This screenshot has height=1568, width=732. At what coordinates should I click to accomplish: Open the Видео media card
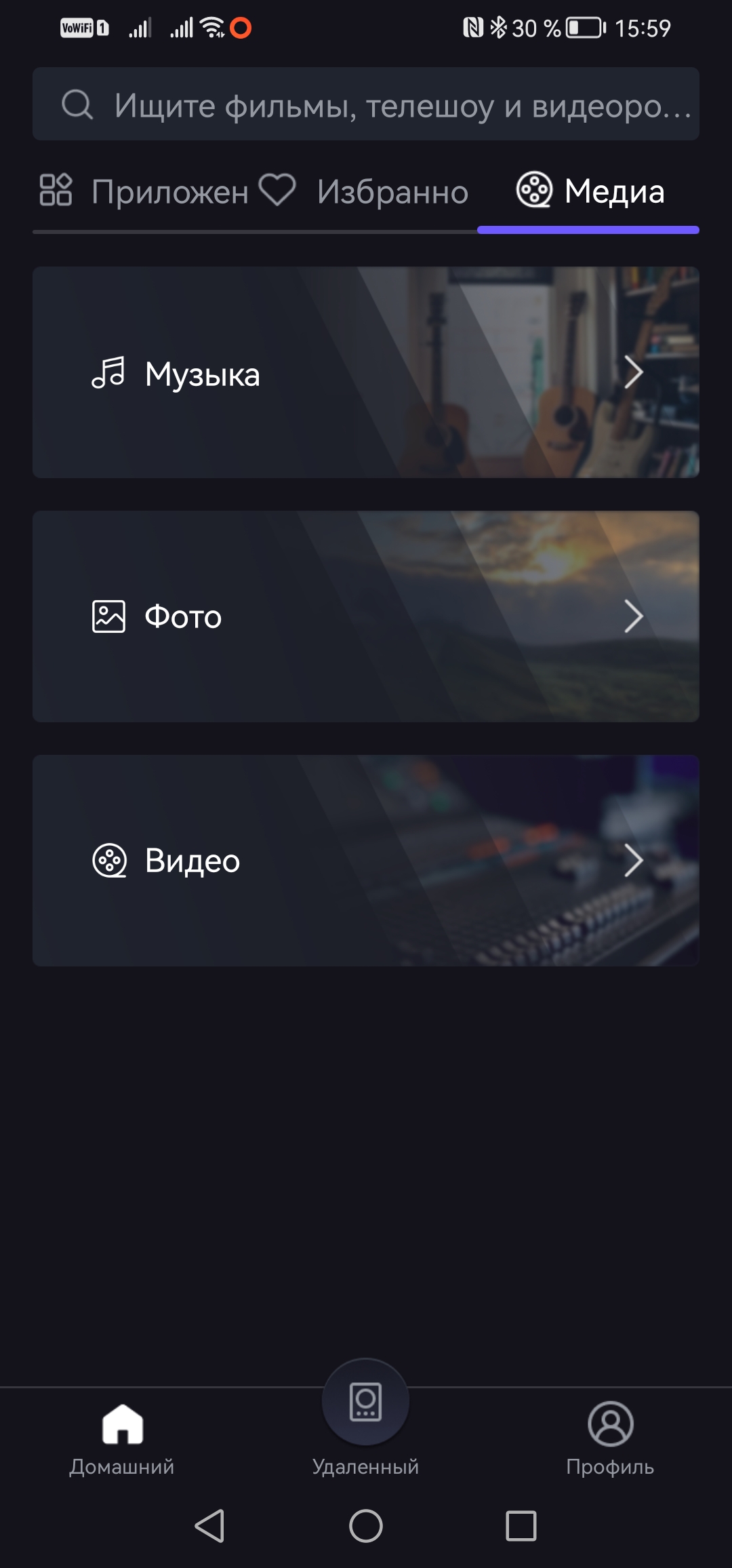[366, 861]
